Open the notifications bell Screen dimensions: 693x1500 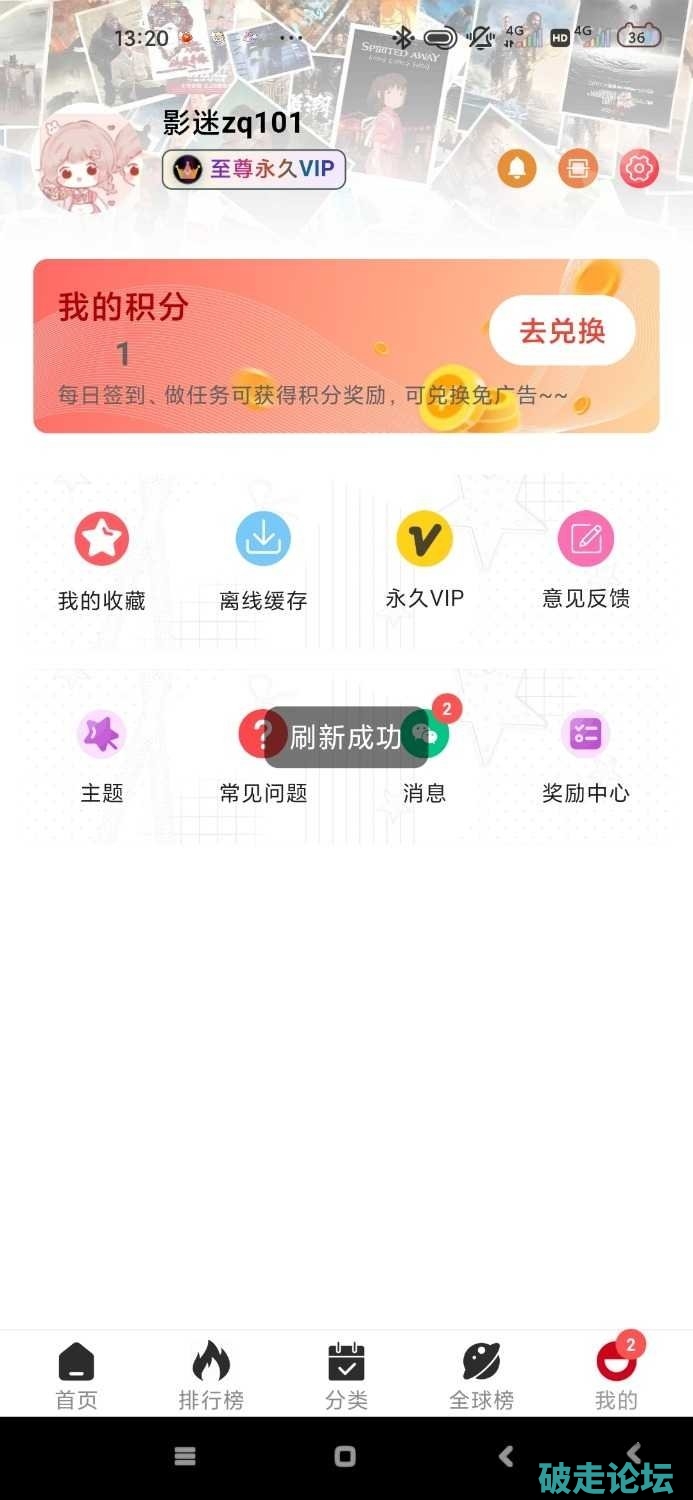click(517, 168)
